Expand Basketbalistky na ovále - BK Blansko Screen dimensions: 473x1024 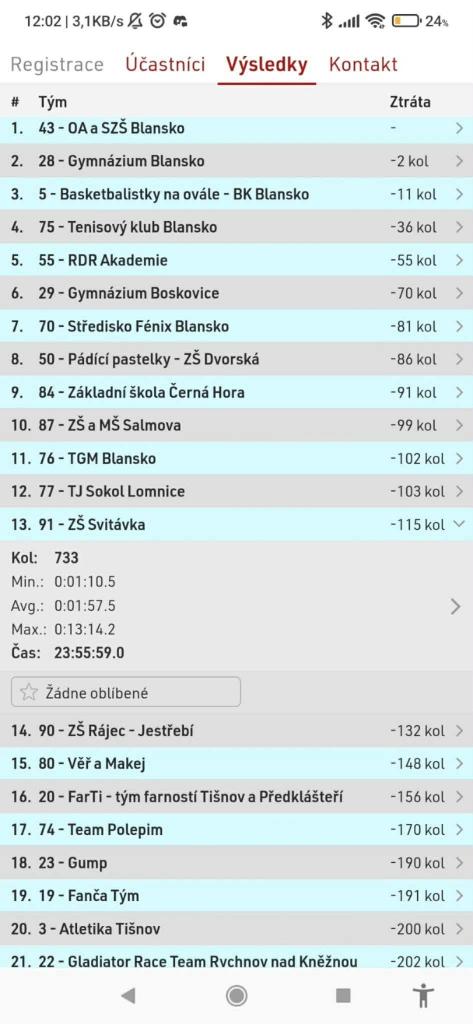[236, 194]
